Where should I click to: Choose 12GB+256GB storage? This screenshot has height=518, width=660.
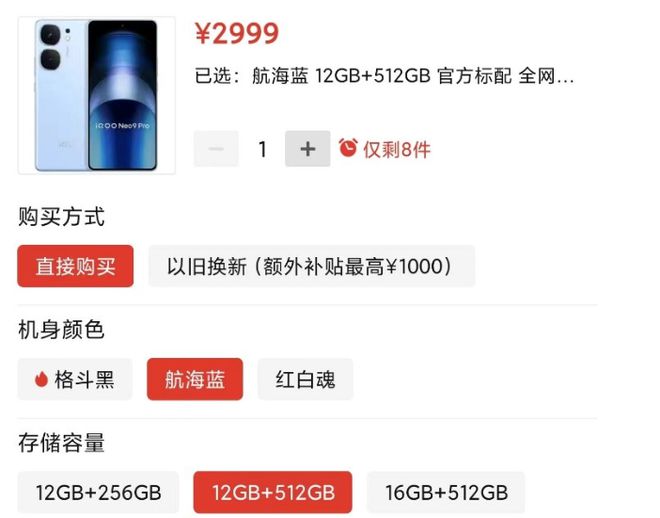(98, 492)
